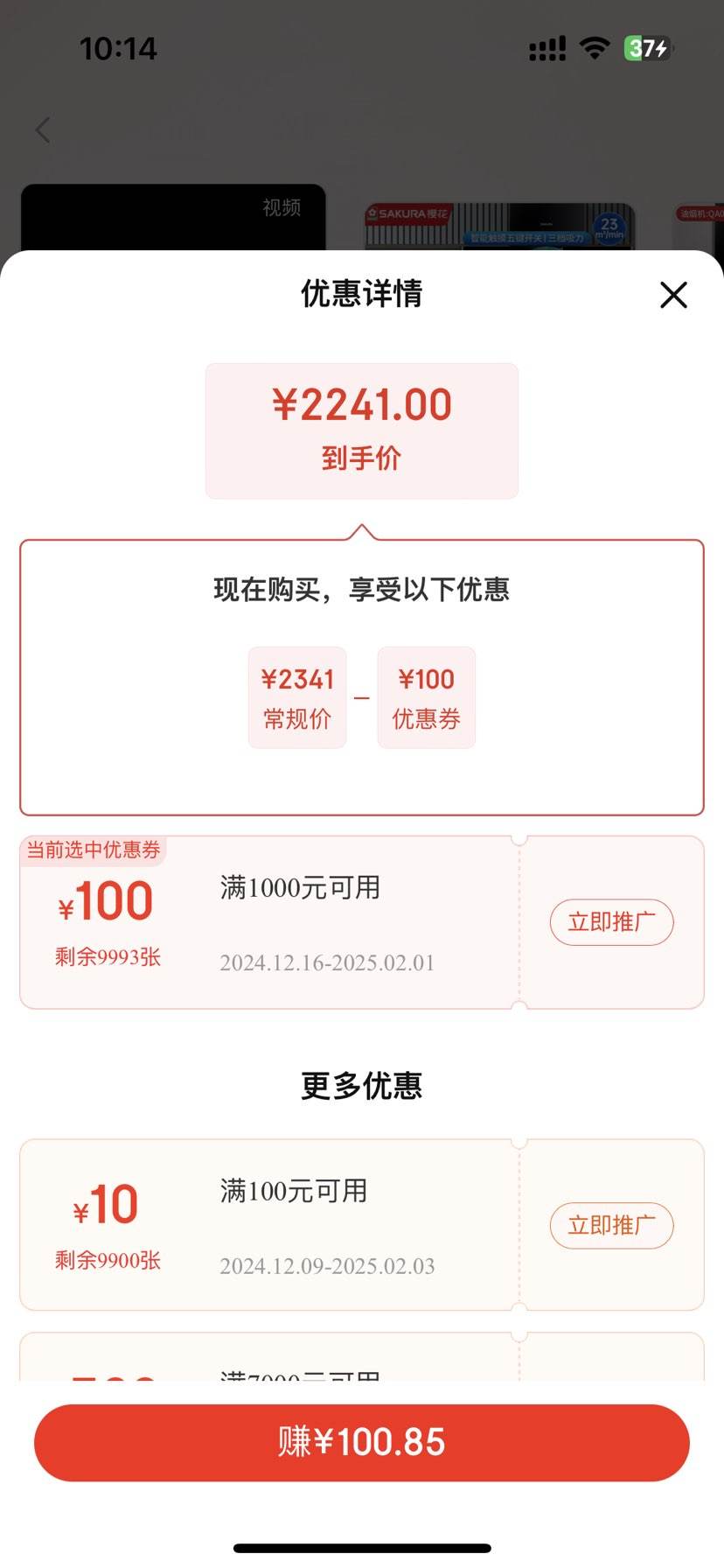The image size is (724, 1568).
Task: Tap the back arrow at top left
Action: tap(44, 129)
